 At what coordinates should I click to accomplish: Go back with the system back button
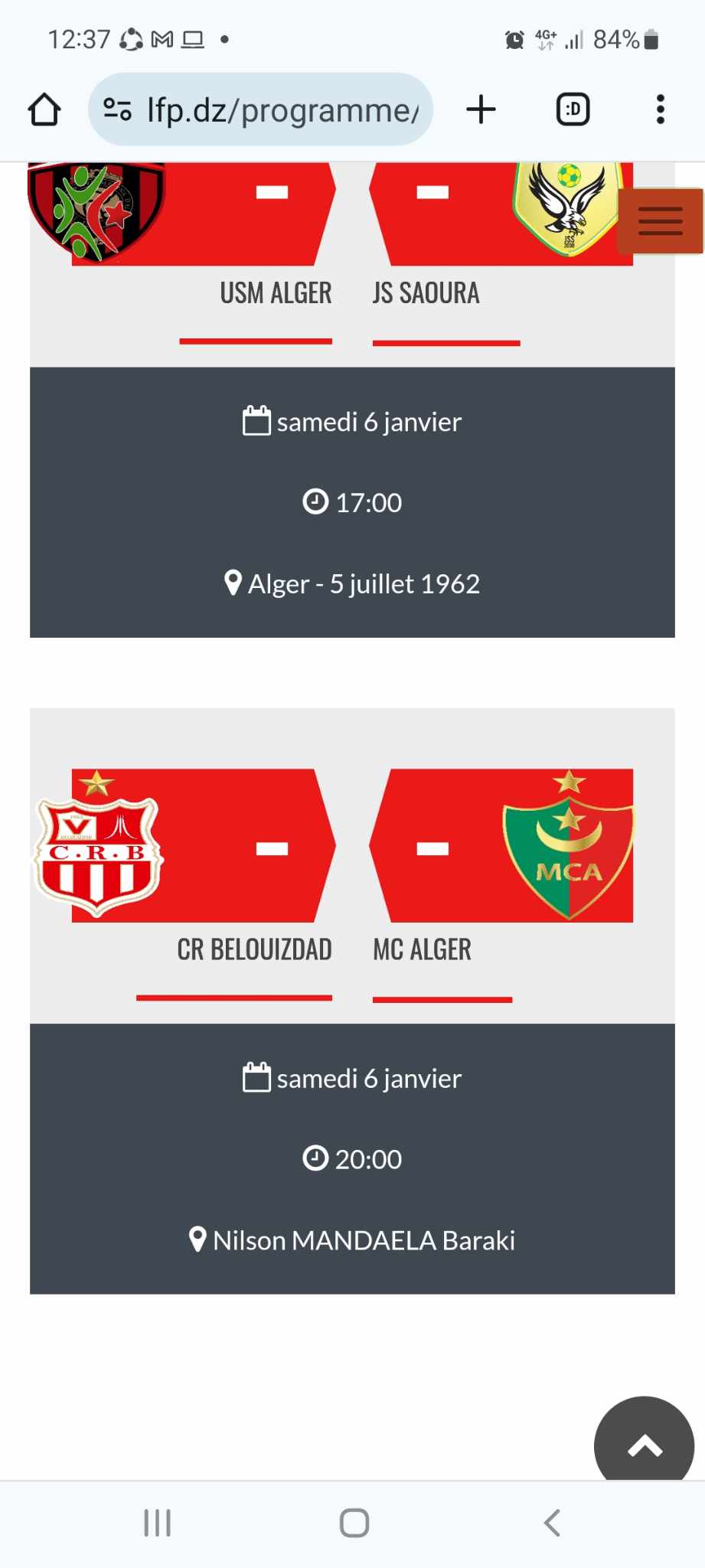(552, 1523)
